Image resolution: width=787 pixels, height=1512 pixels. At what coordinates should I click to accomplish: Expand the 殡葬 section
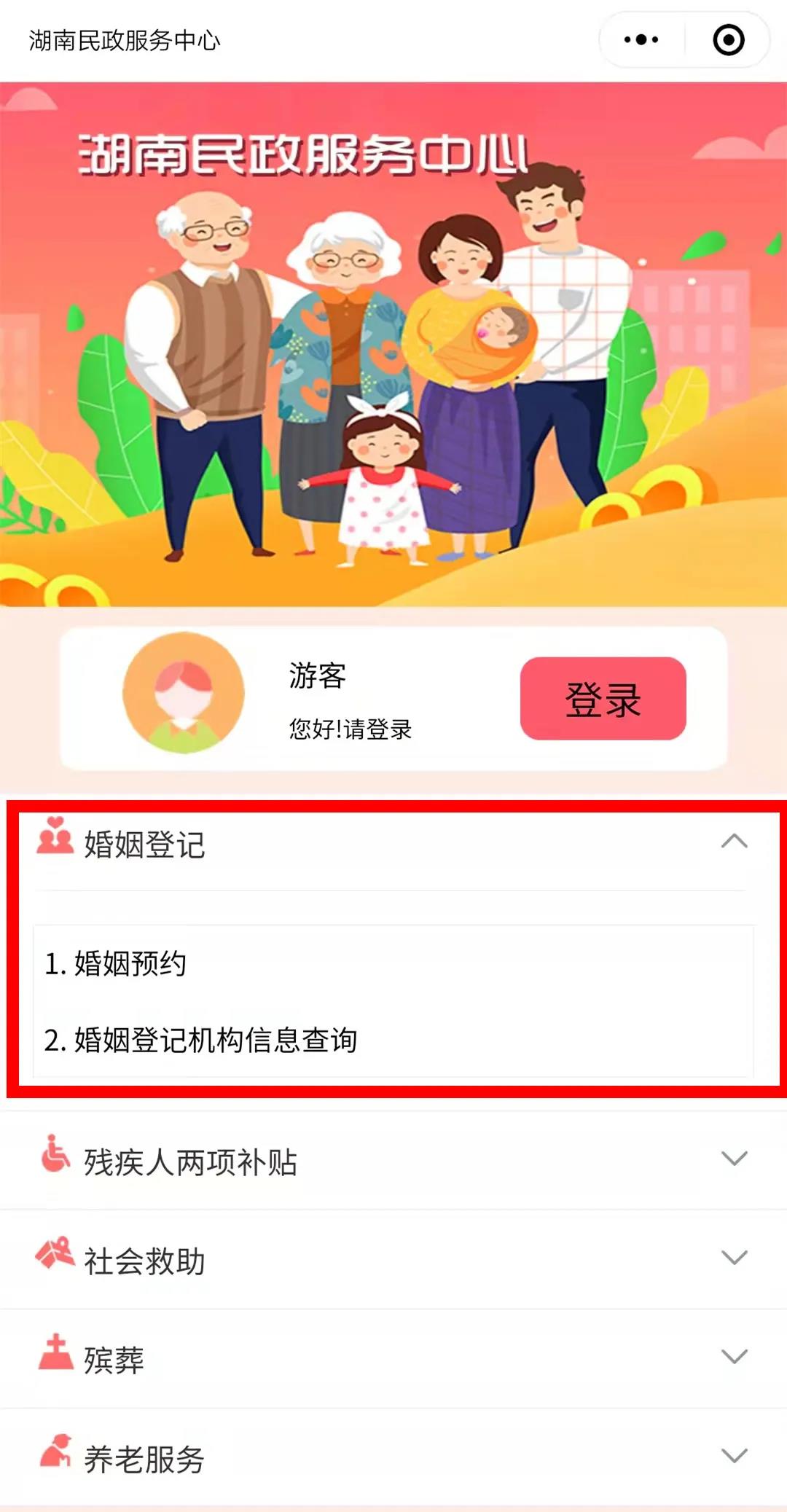pyautogui.click(x=734, y=1357)
